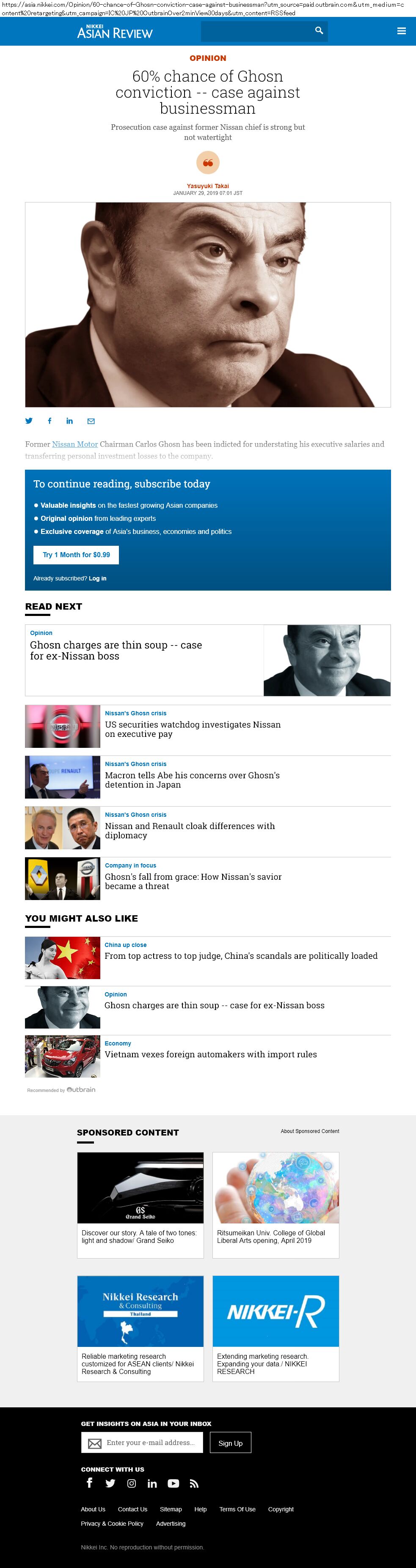Open Ghosn's fall from grace article

[x=193, y=881]
